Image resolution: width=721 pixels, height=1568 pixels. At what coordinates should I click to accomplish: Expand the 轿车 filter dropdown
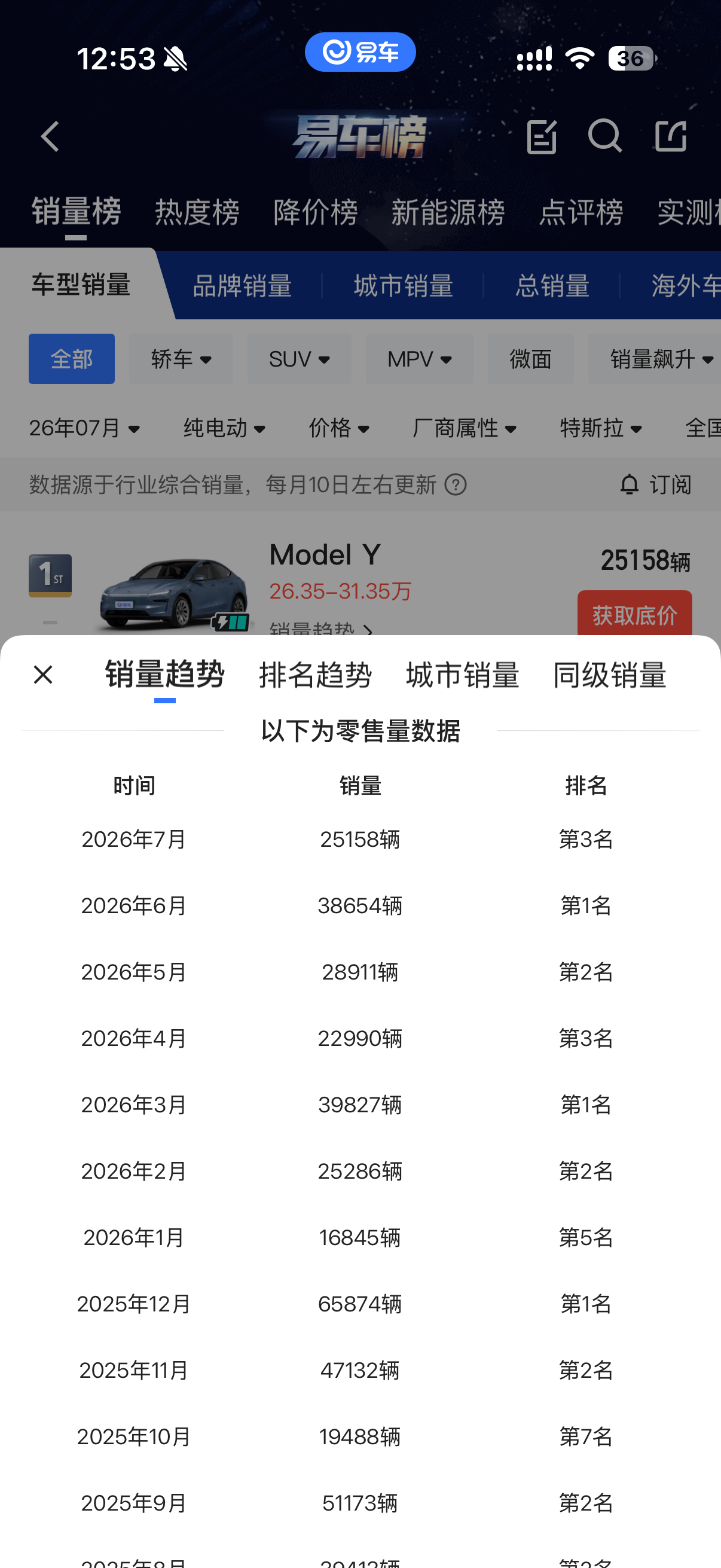181,359
